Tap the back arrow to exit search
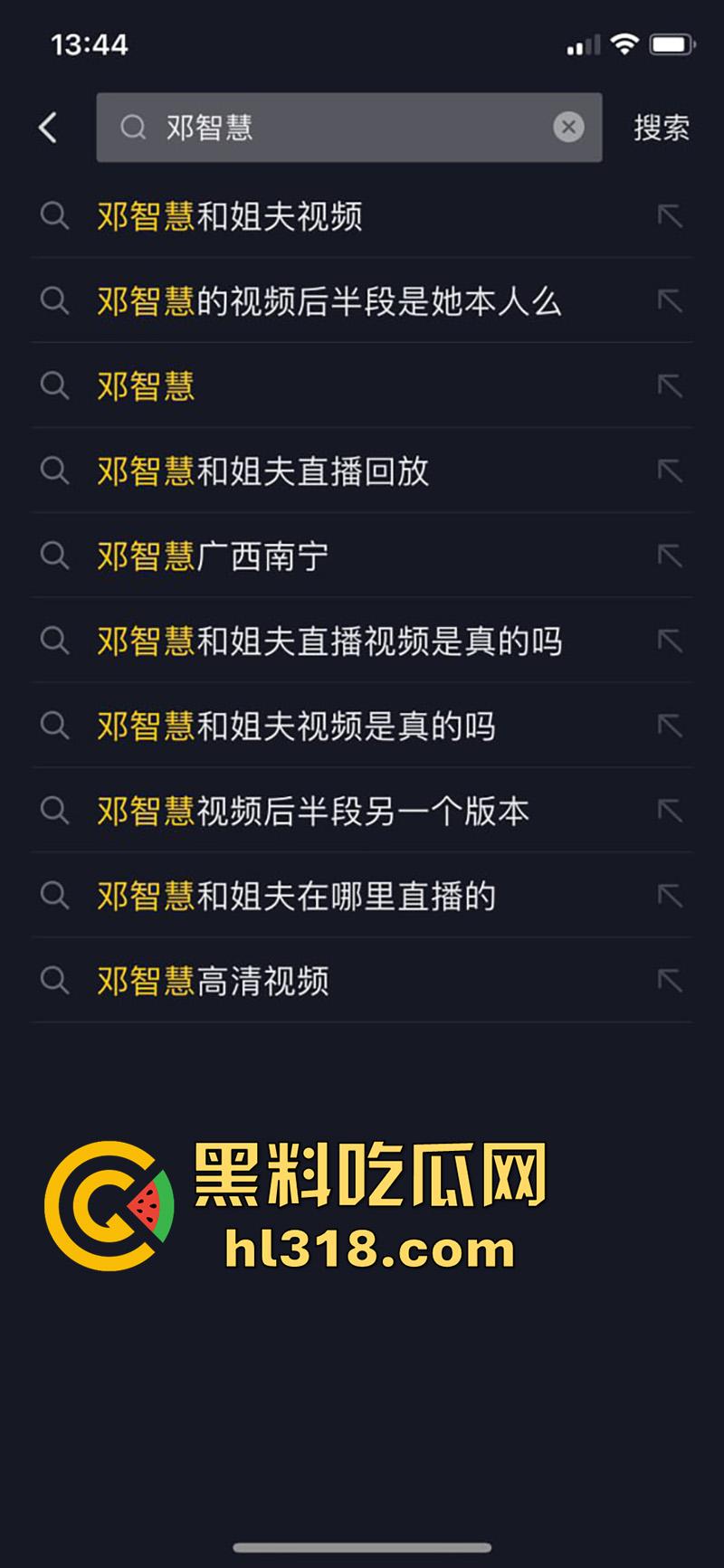Viewport: 724px width, 1568px height. click(48, 127)
